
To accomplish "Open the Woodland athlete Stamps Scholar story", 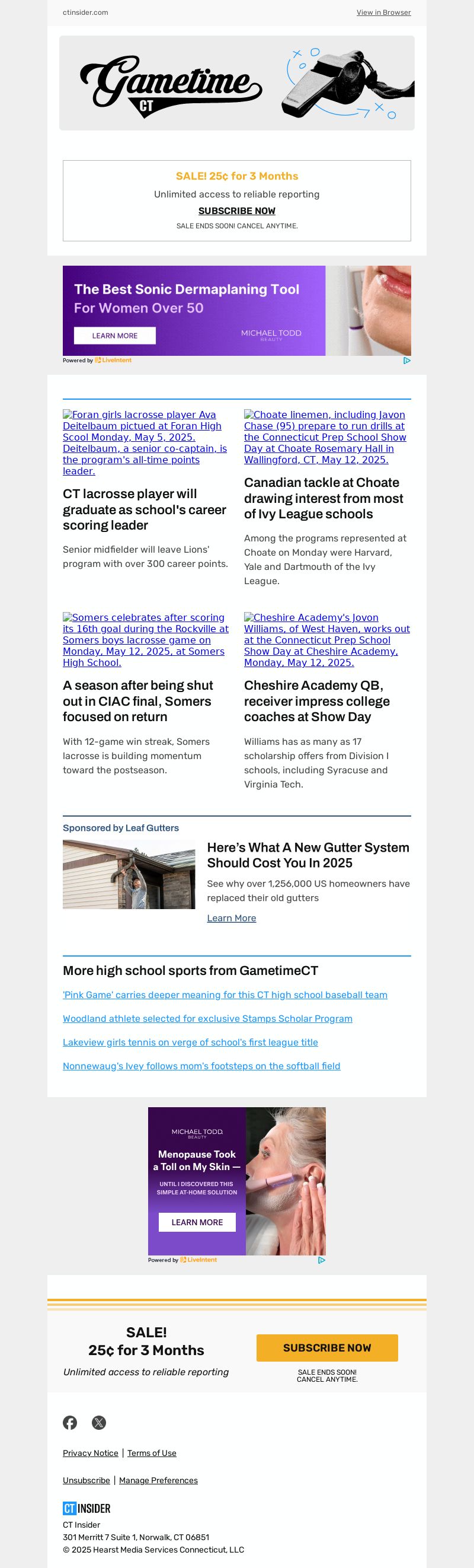I will pyautogui.click(x=207, y=1018).
